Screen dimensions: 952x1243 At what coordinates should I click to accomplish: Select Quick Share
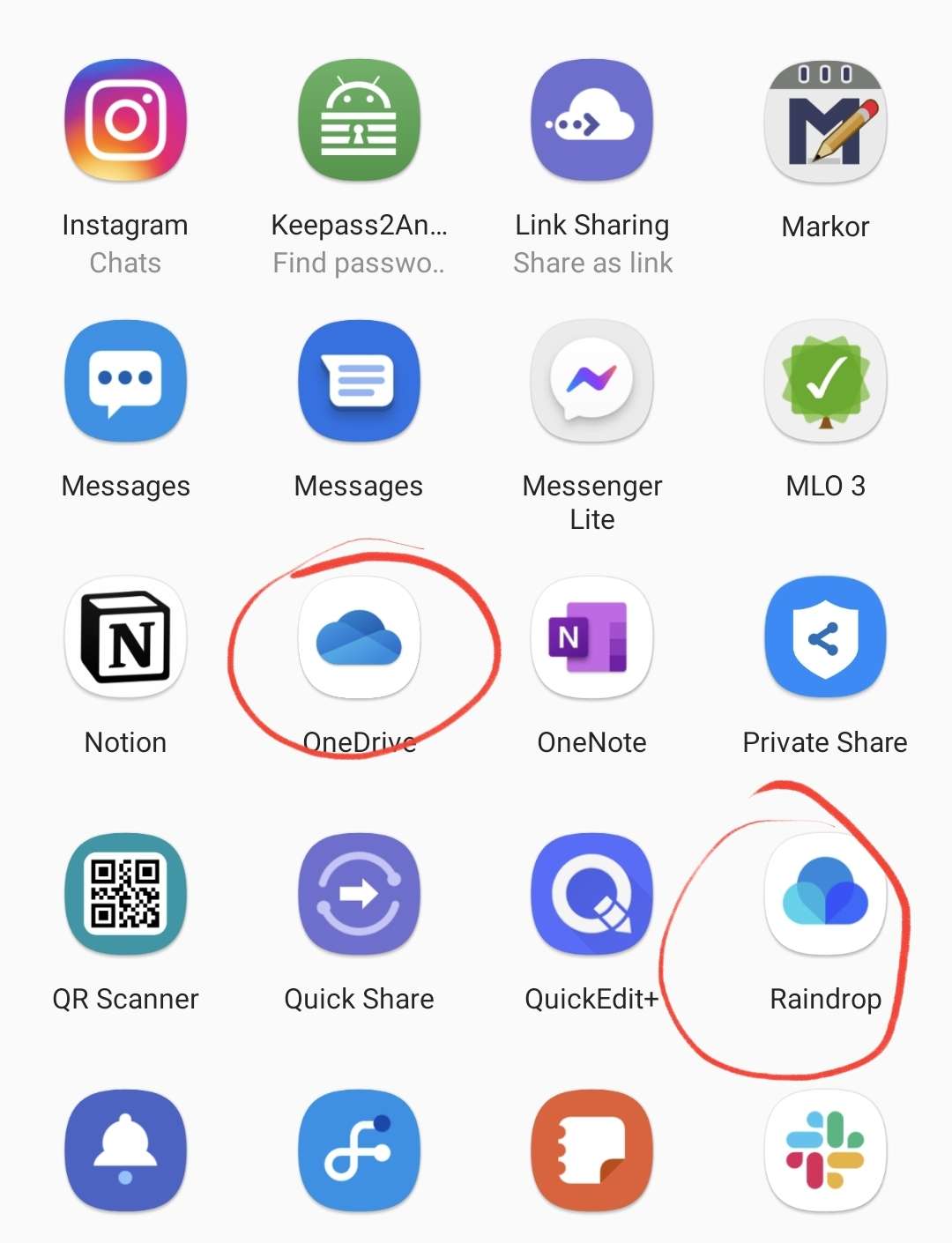tap(359, 894)
